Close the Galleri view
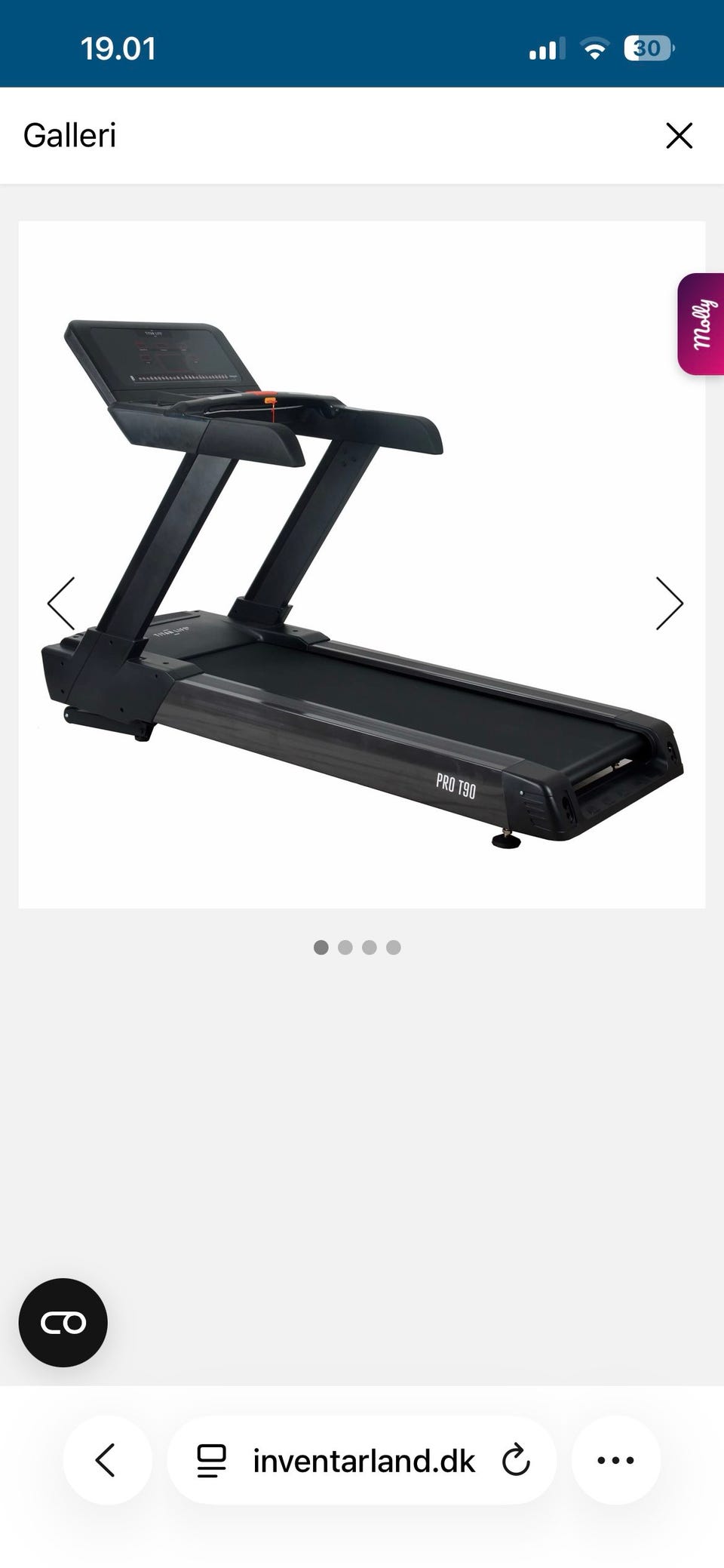 coord(679,136)
